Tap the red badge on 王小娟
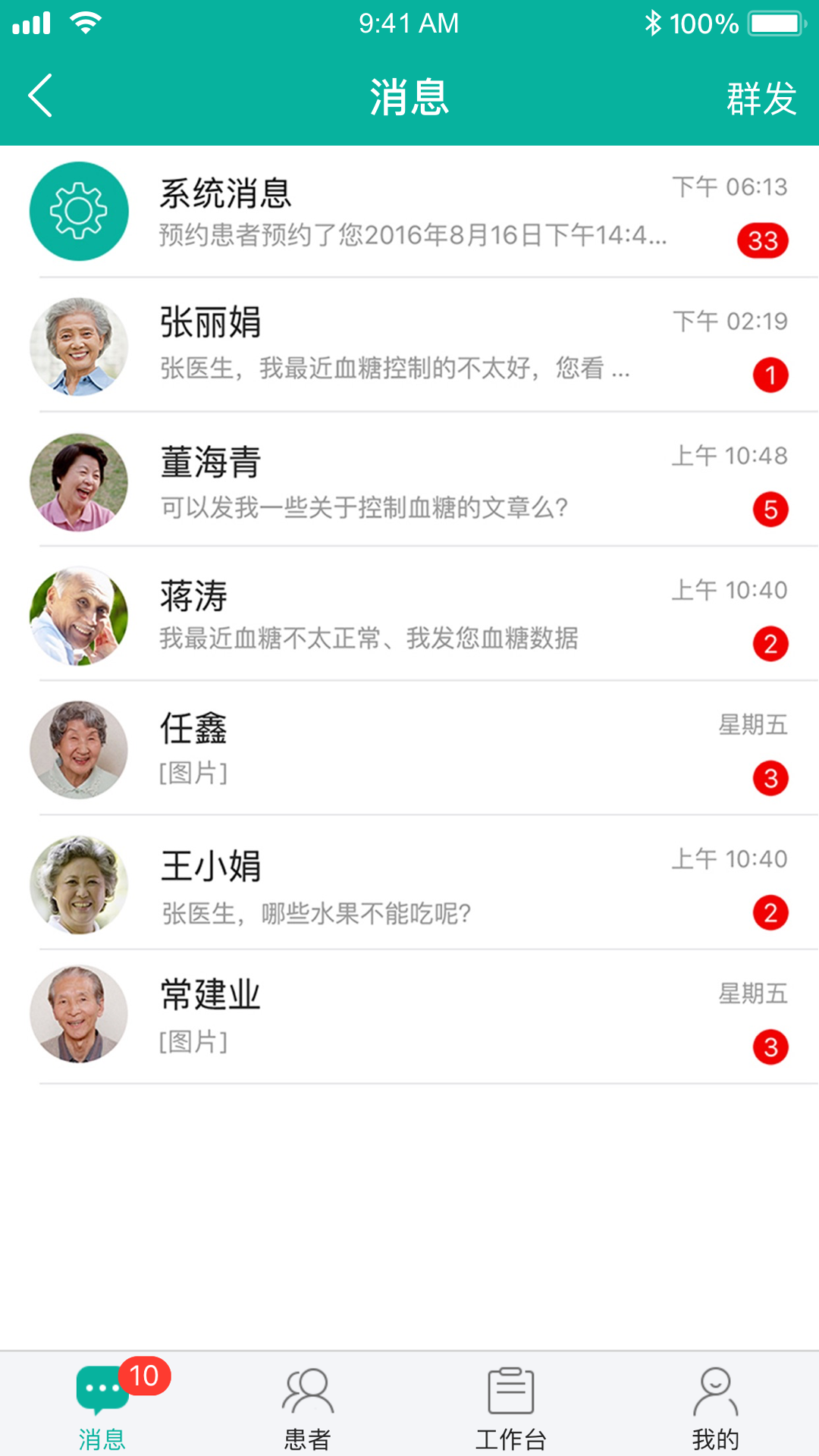Image resolution: width=819 pixels, height=1456 pixels. [x=770, y=911]
